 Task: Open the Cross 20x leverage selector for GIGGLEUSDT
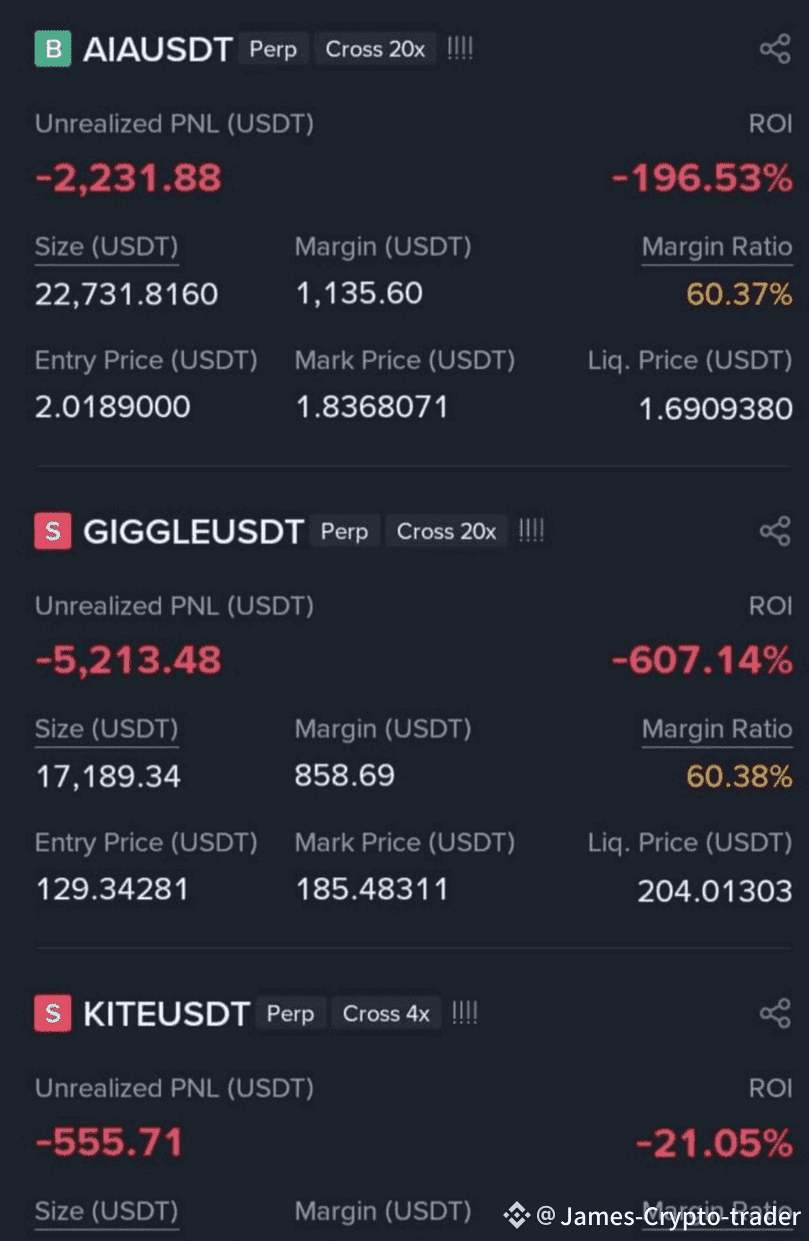pos(447,530)
